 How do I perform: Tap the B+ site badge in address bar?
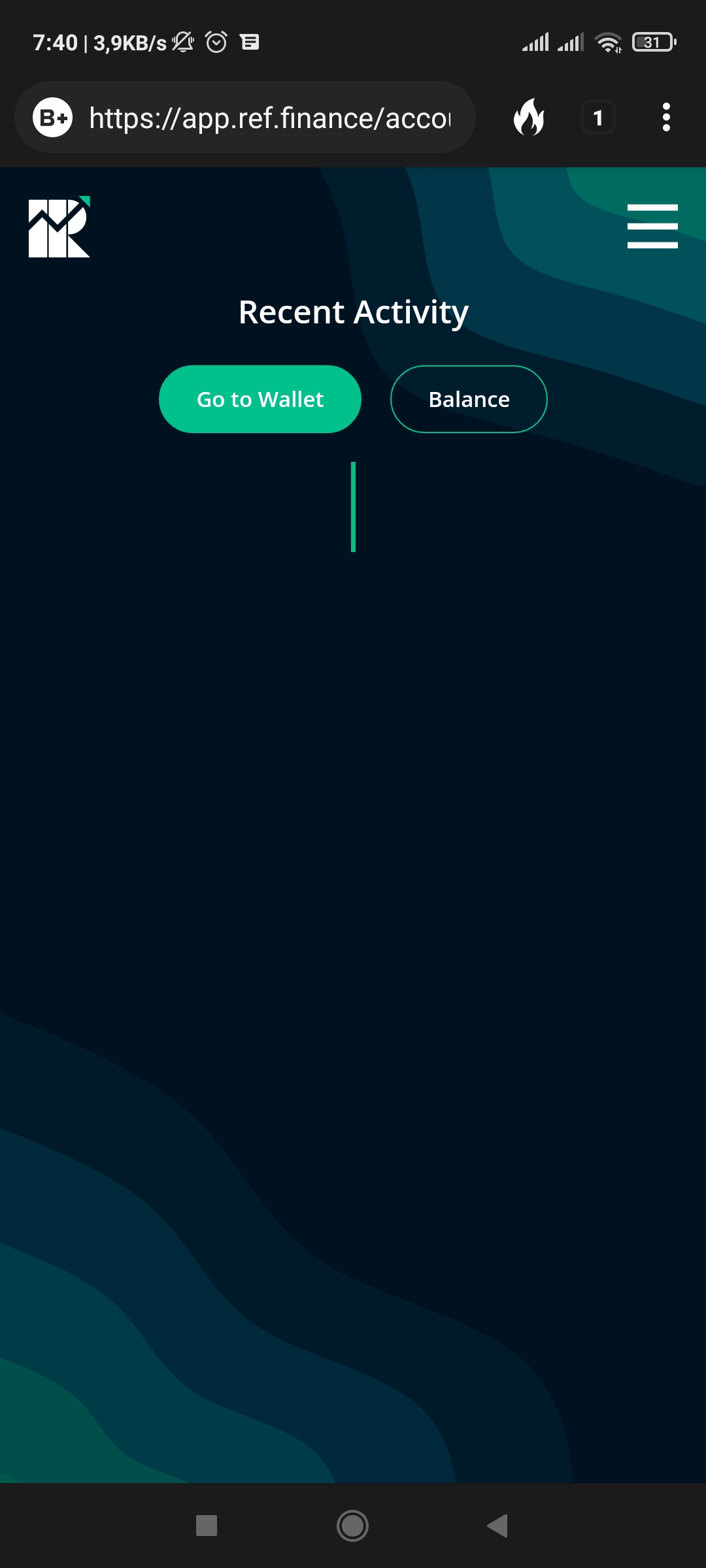53,118
